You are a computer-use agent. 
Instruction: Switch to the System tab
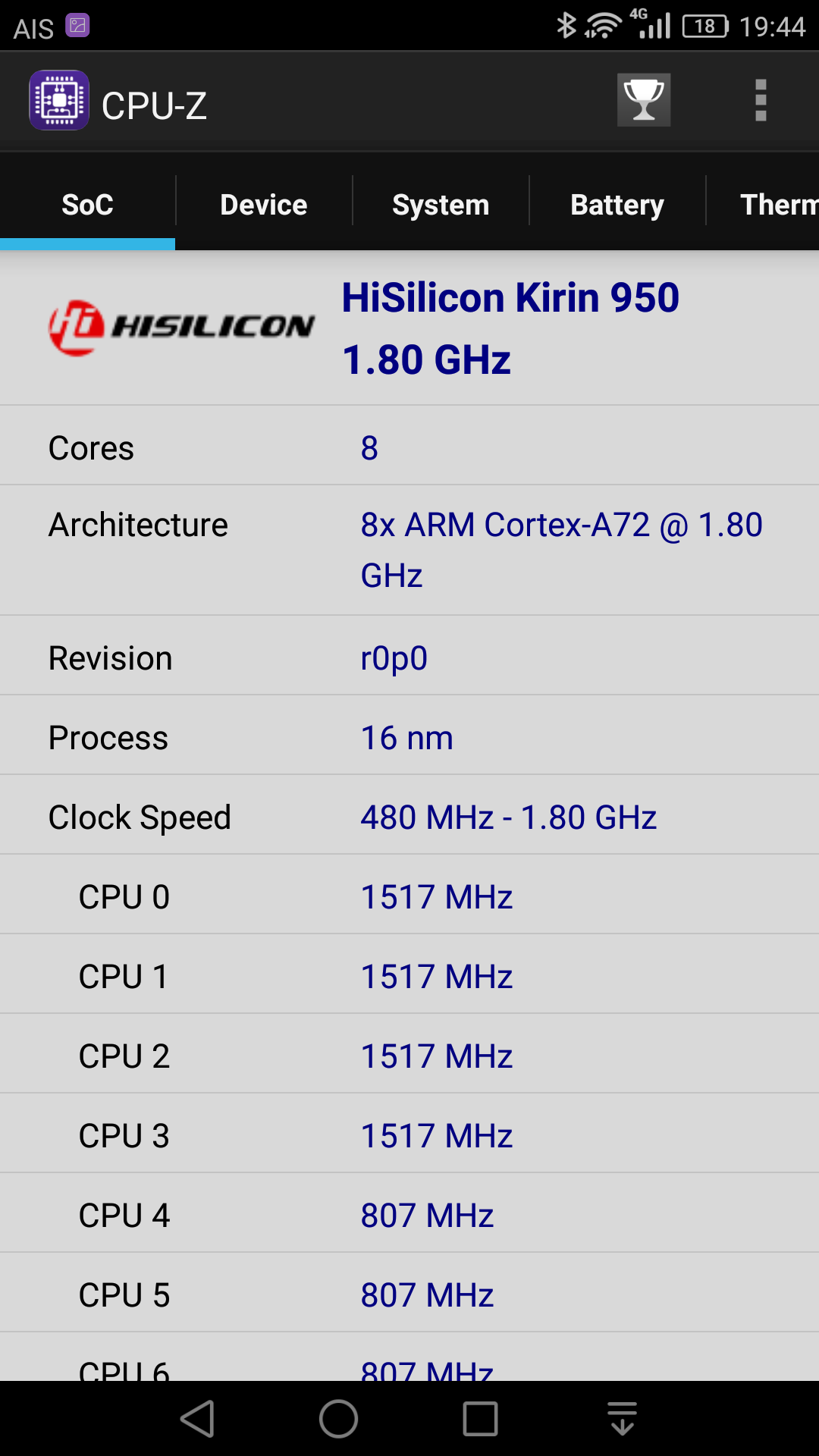[x=441, y=205]
